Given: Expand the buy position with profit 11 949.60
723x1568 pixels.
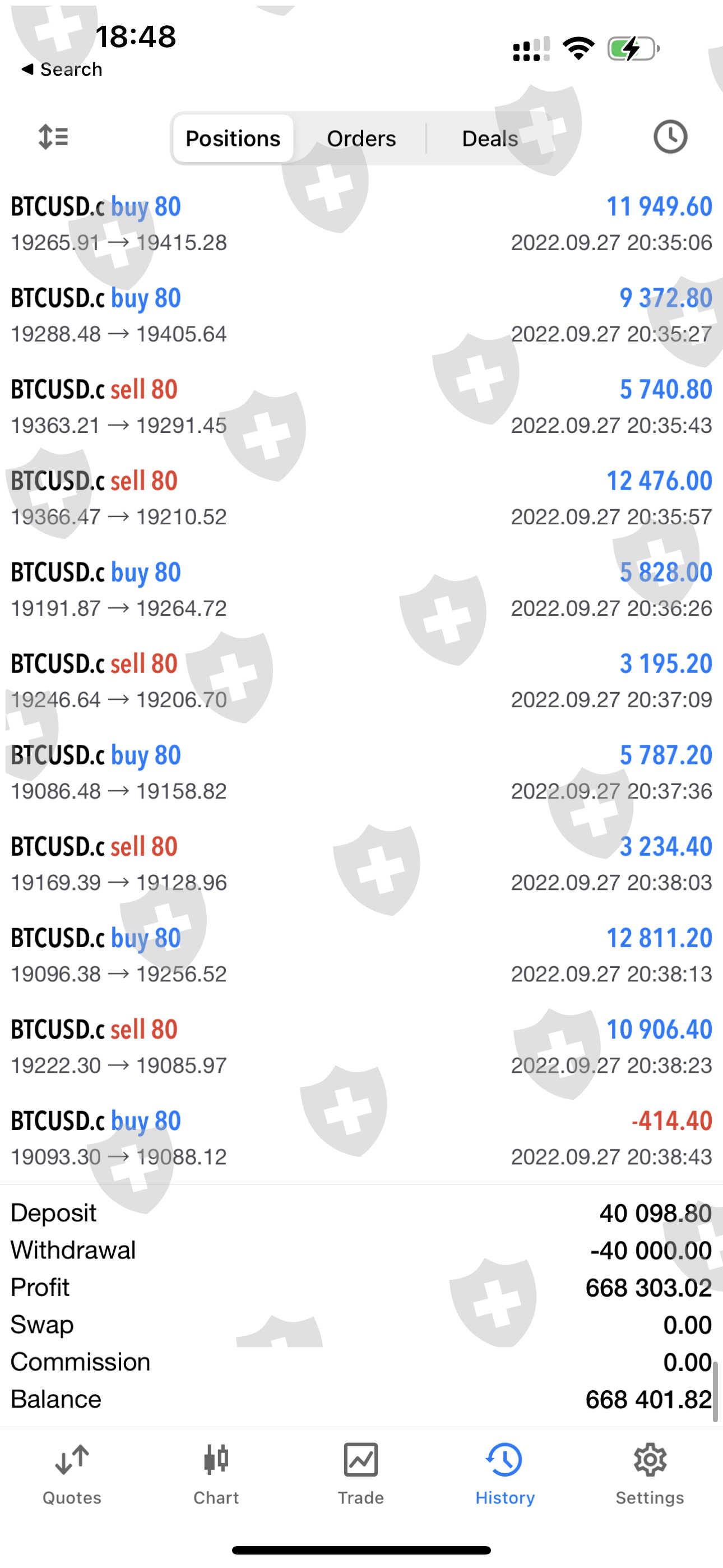Looking at the screenshot, I should (x=361, y=224).
